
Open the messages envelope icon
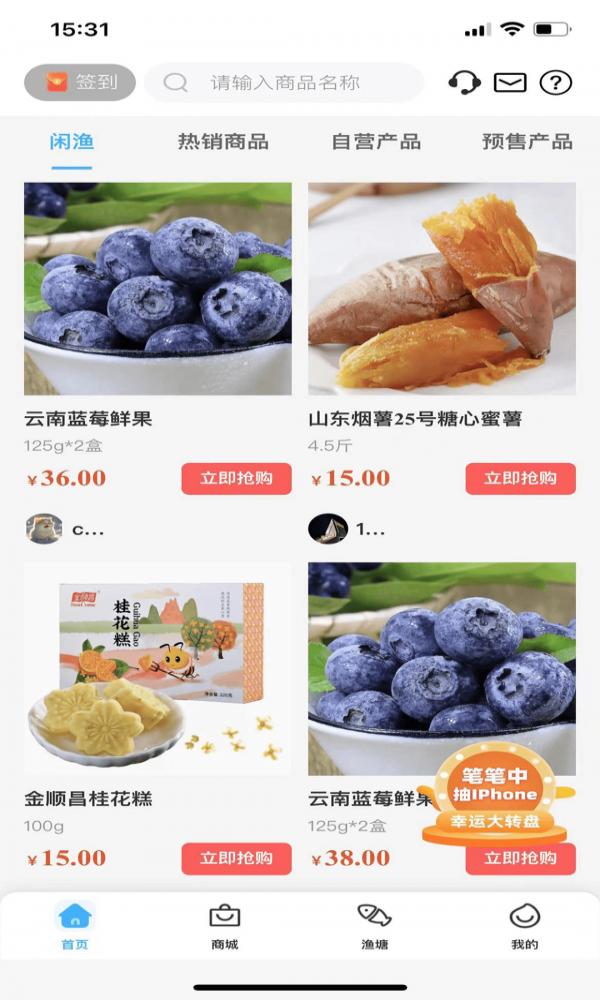coord(510,83)
